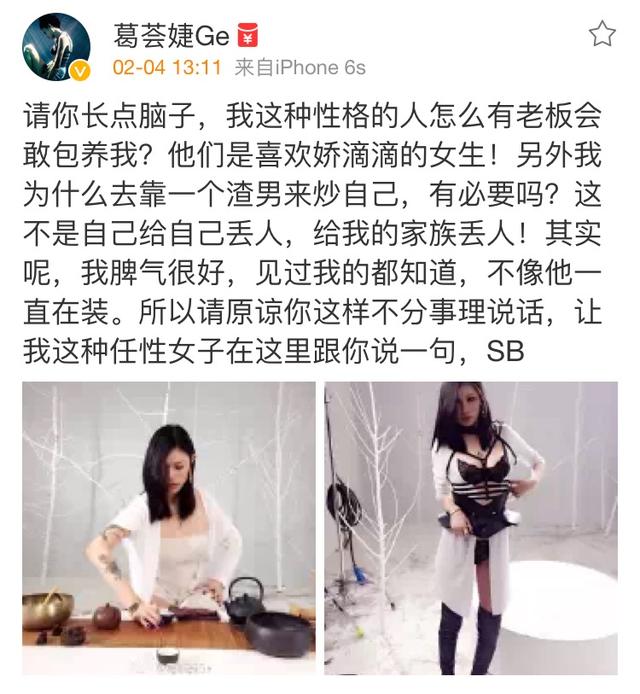Tap the 来自iPhone 6s source link
This screenshot has width=640, height=694.
tap(299, 68)
